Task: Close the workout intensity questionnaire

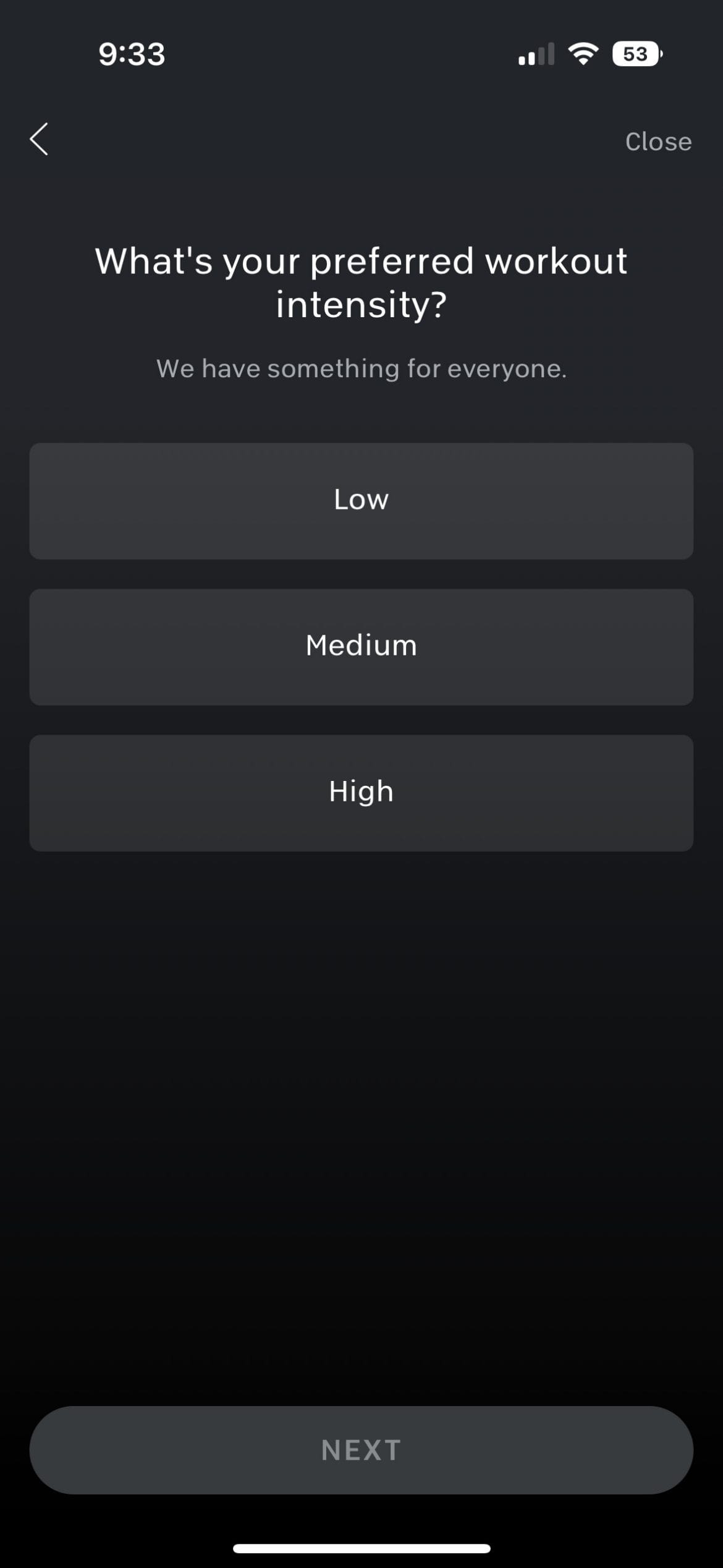Action: point(658,142)
